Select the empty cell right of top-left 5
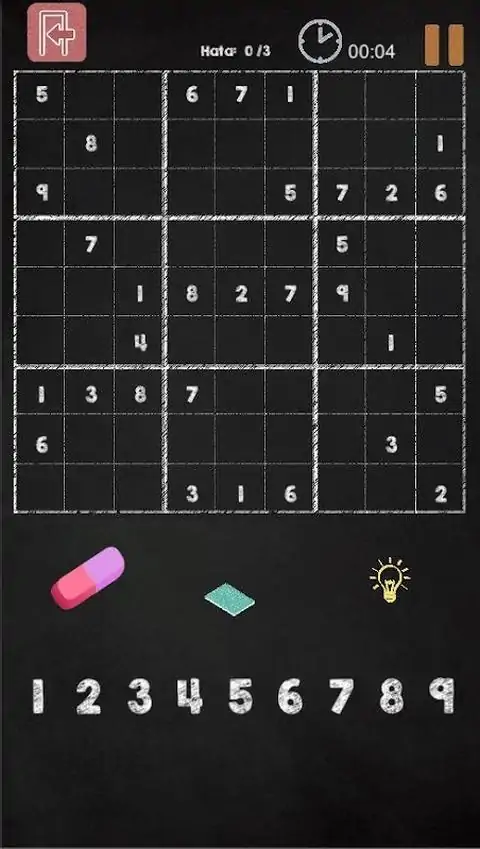 tap(89, 95)
